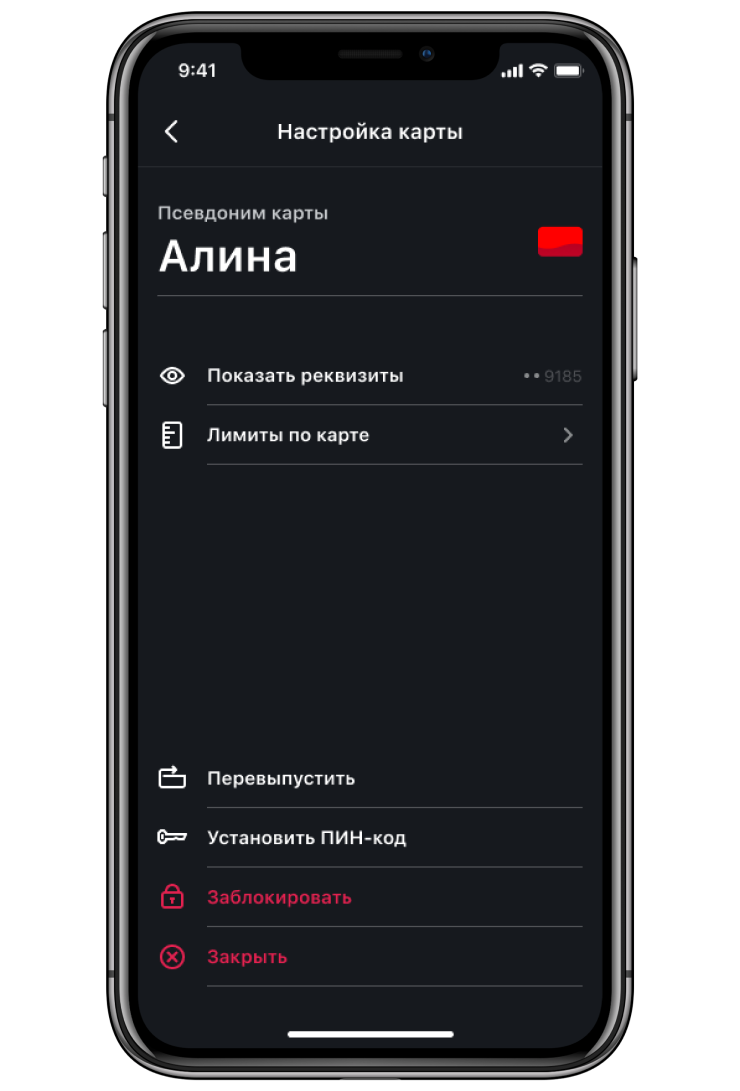Viewport: 740px width, 1091px height.
Task: Go back from card settings
Action: 172,132
